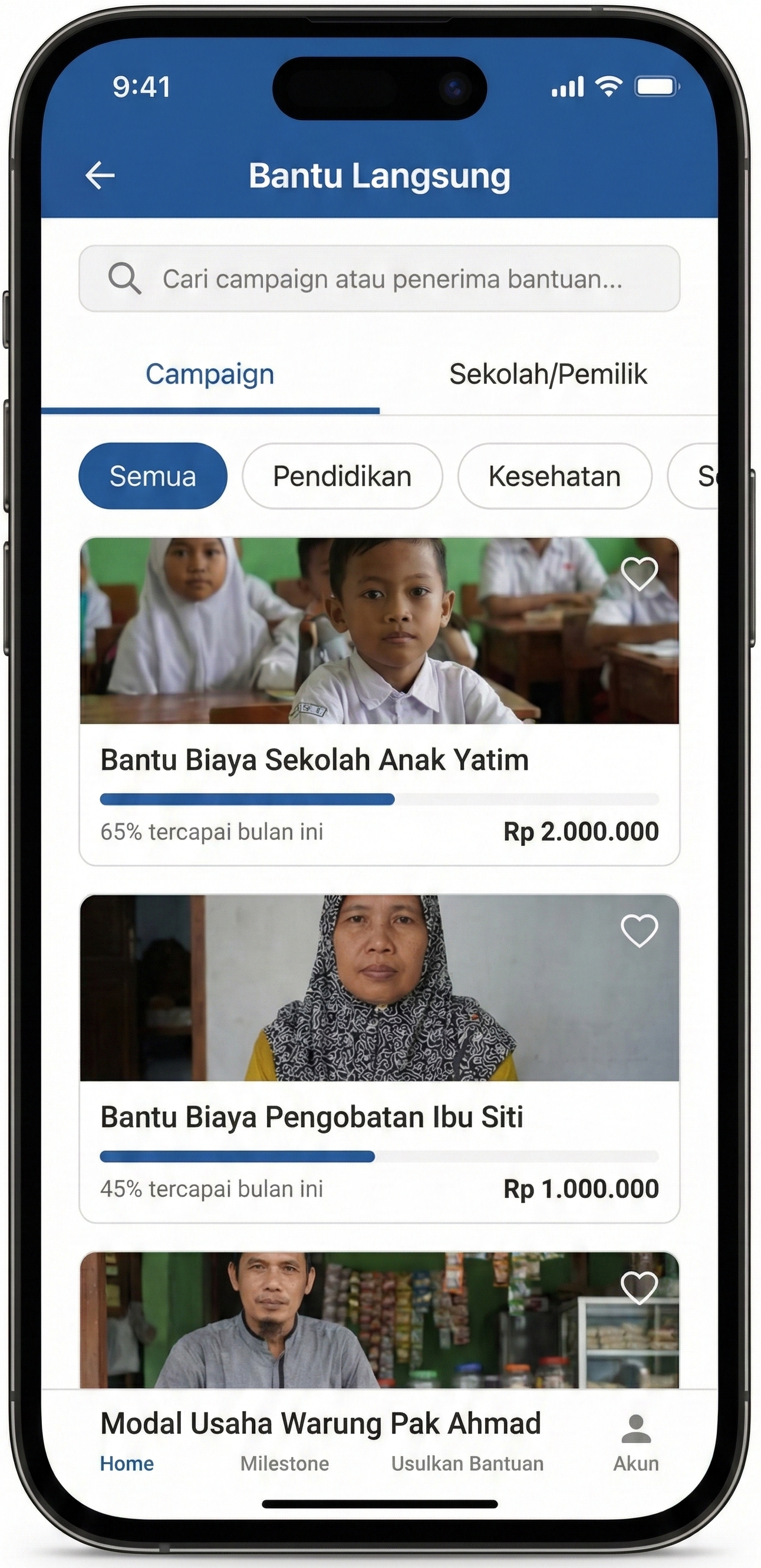Image resolution: width=761 pixels, height=1568 pixels.
Task: Like the Ibu Siti campaign heart
Action: (x=639, y=931)
